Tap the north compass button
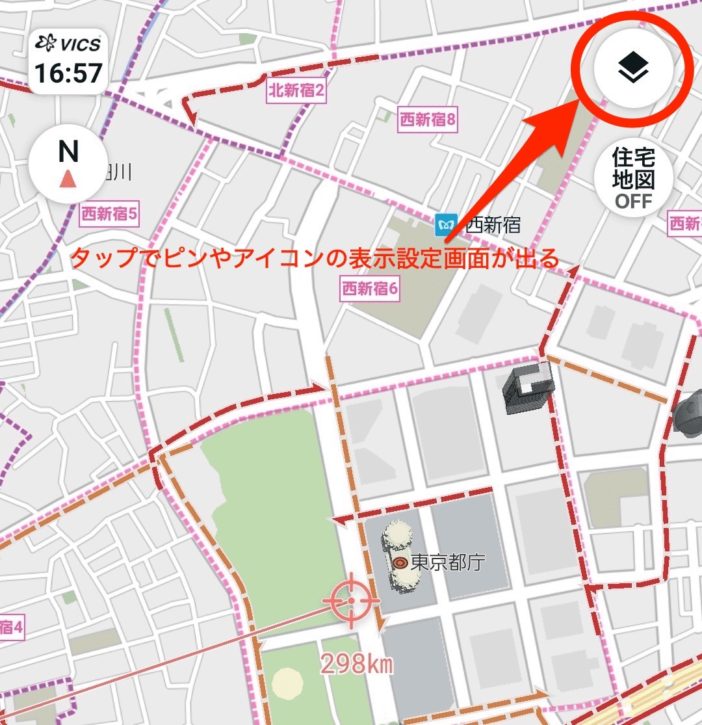 click(68, 164)
